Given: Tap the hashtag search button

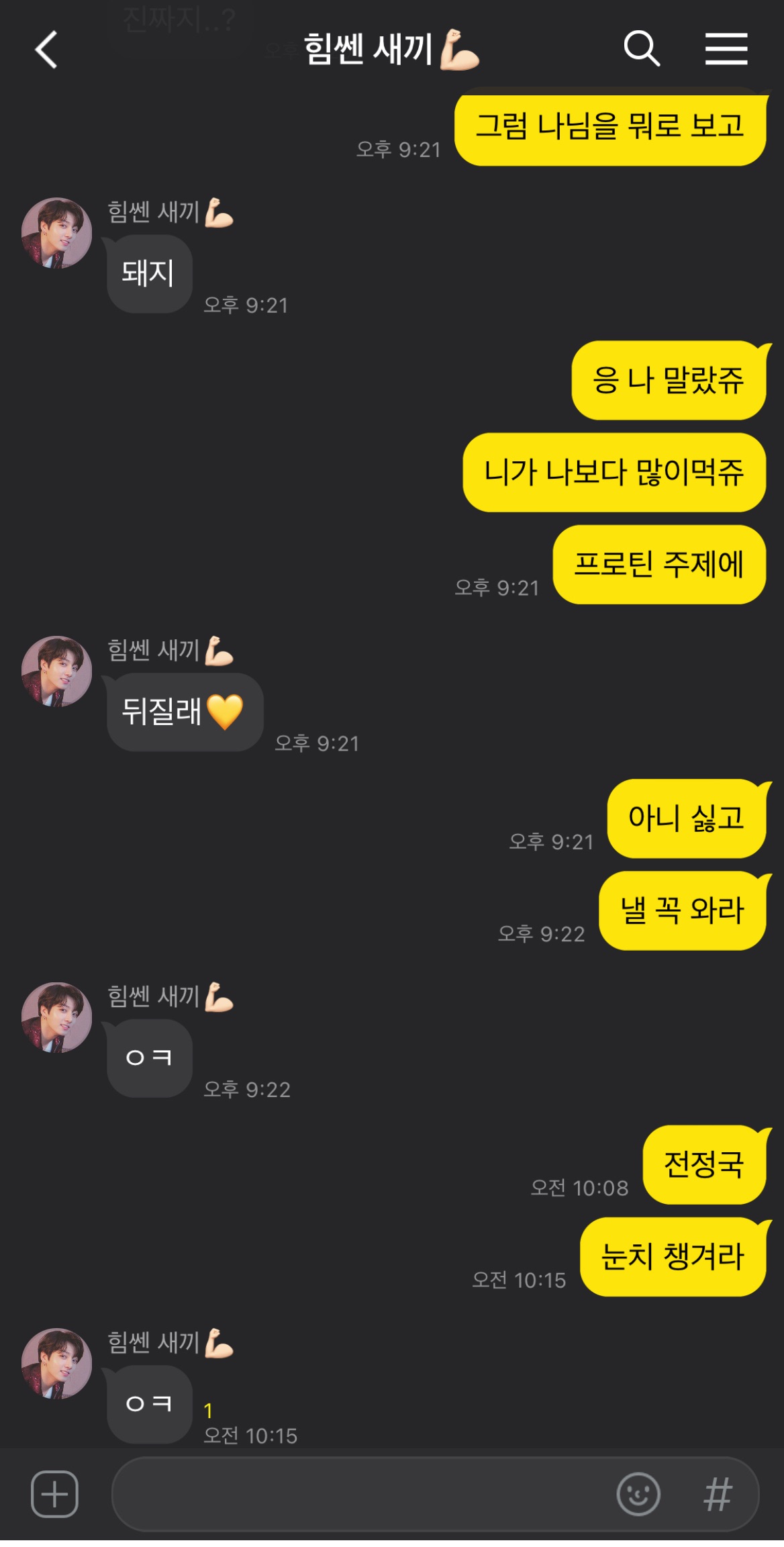Looking at the screenshot, I should pos(717,1494).
